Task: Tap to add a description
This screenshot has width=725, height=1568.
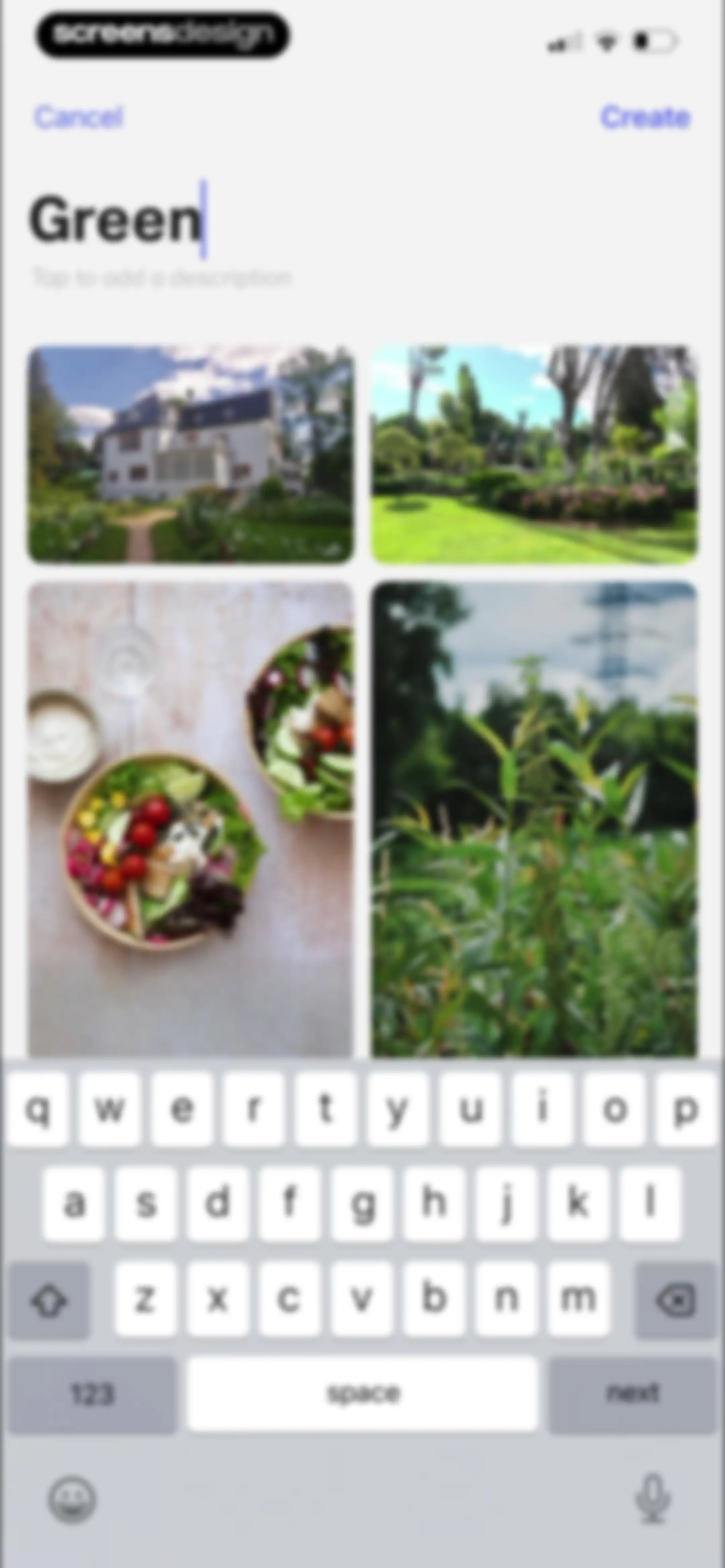Action: click(x=162, y=278)
